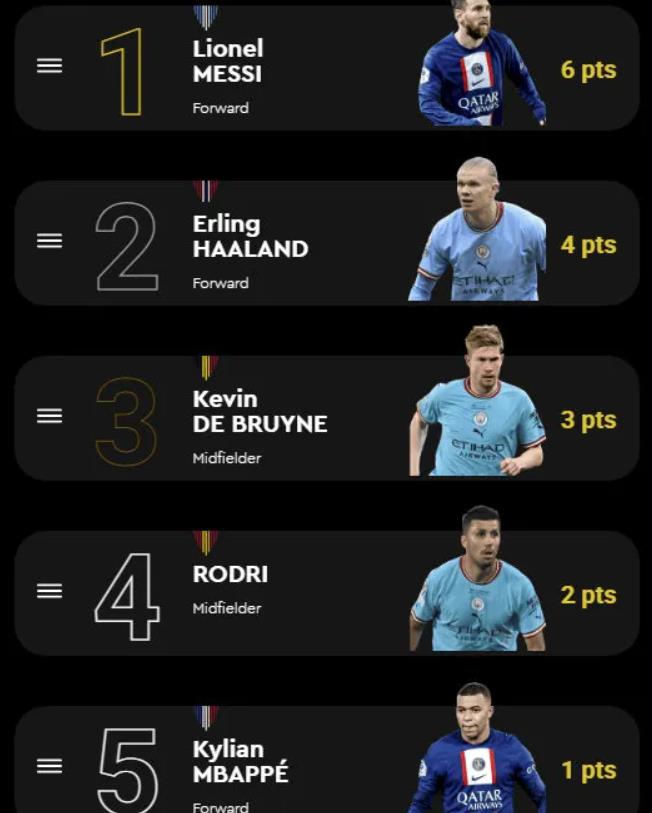Tap the reorder handle beside Erling Haaland
This screenshot has height=813, width=652.
click(49, 241)
